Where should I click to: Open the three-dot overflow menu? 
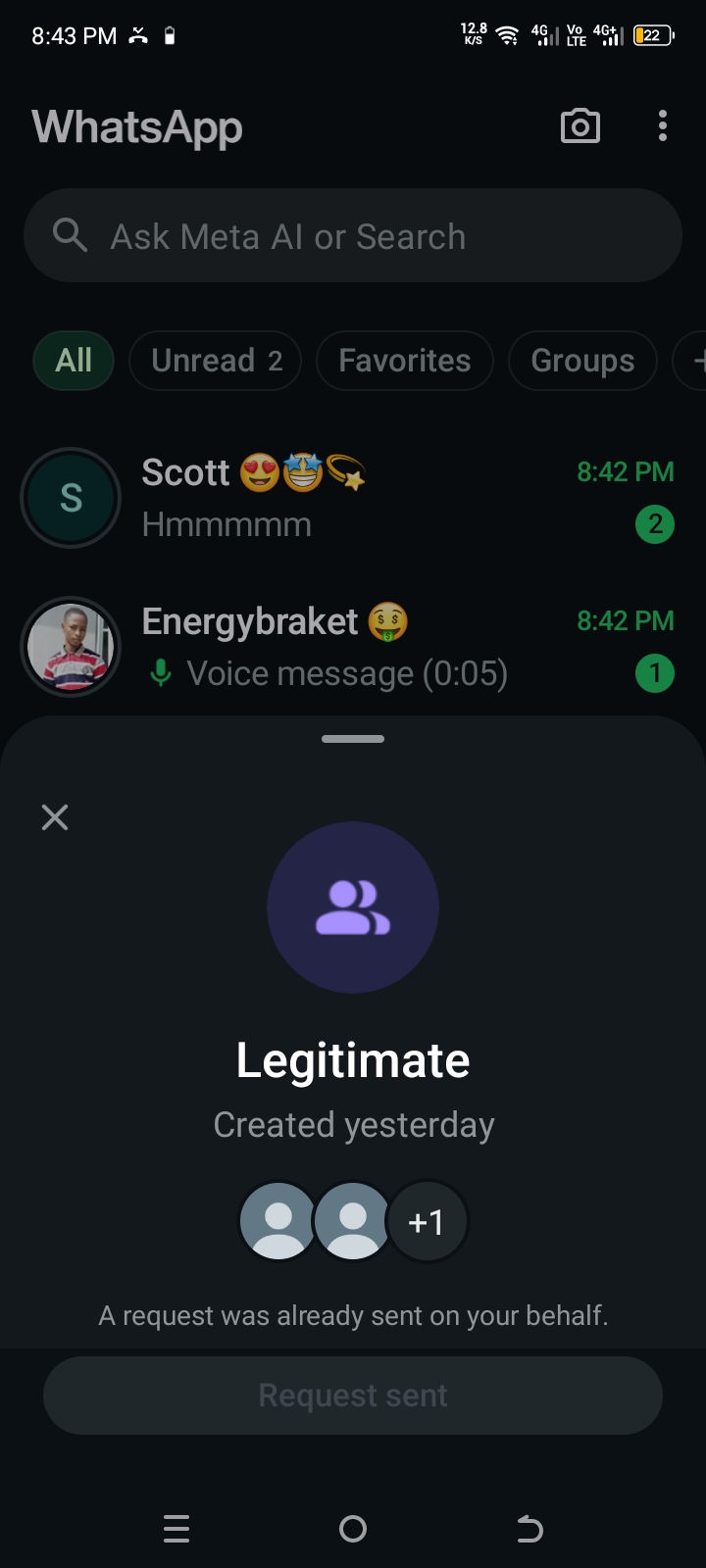pyautogui.click(x=663, y=126)
